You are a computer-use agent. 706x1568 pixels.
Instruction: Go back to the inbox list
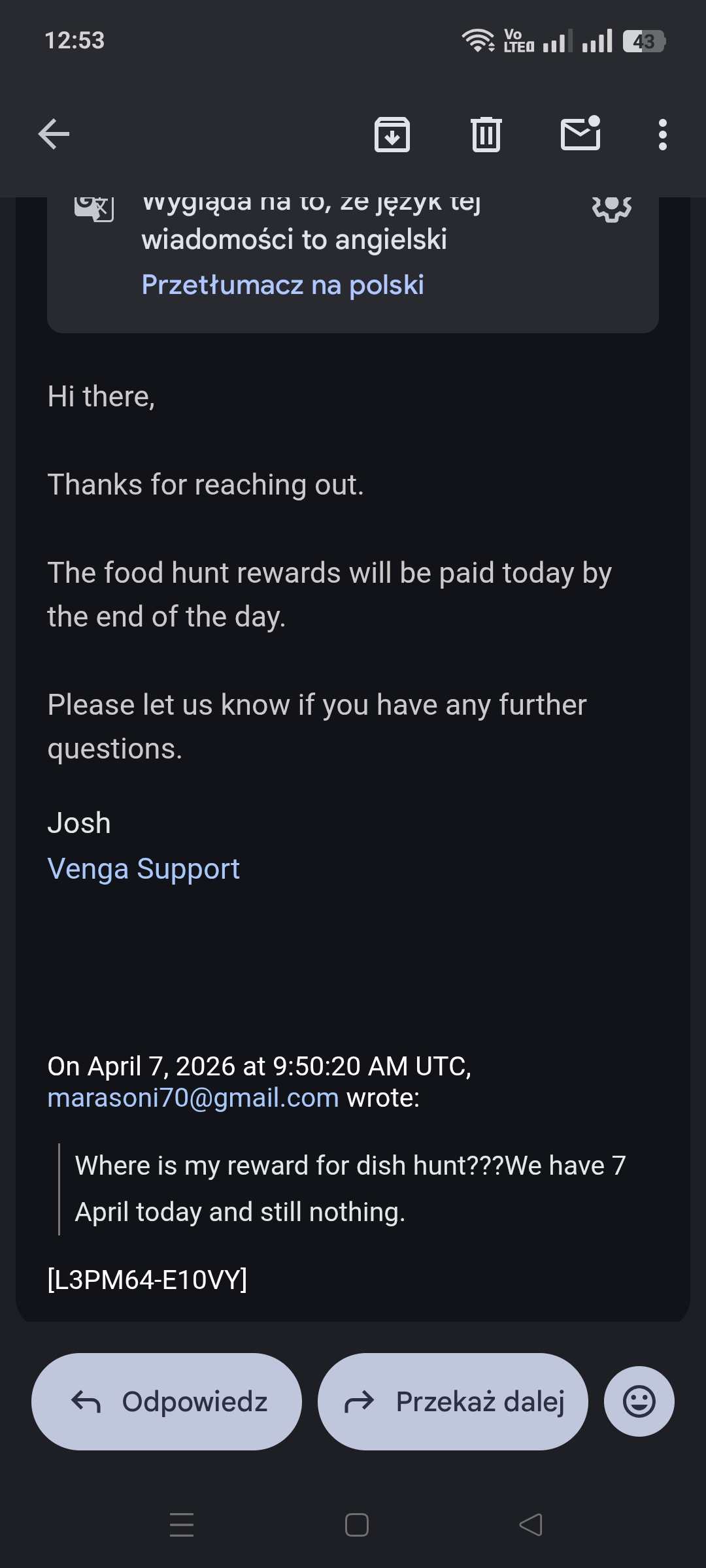tap(54, 135)
